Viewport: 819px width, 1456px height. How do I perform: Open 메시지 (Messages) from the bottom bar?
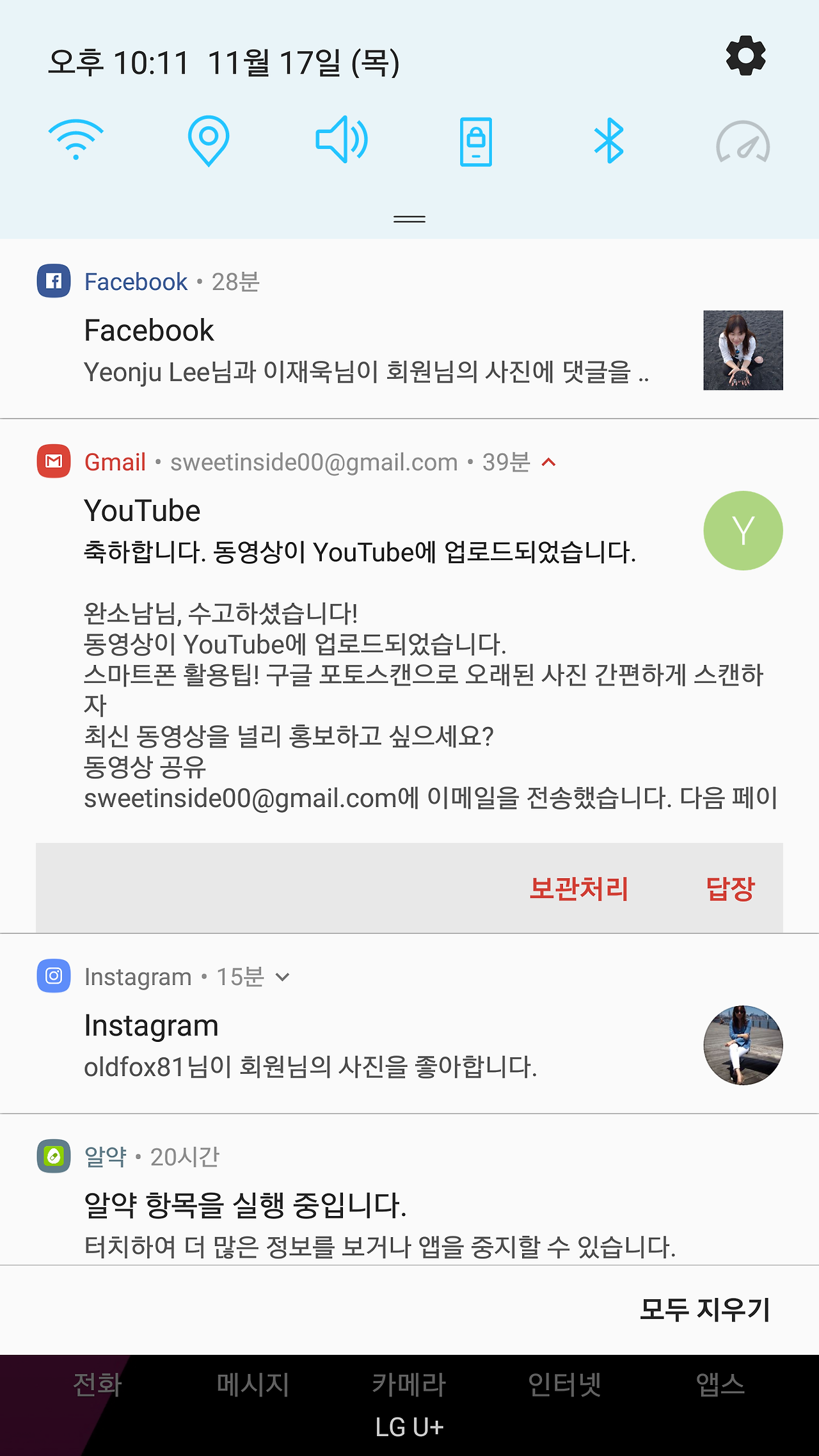pyautogui.click(x=252, y=1382)
